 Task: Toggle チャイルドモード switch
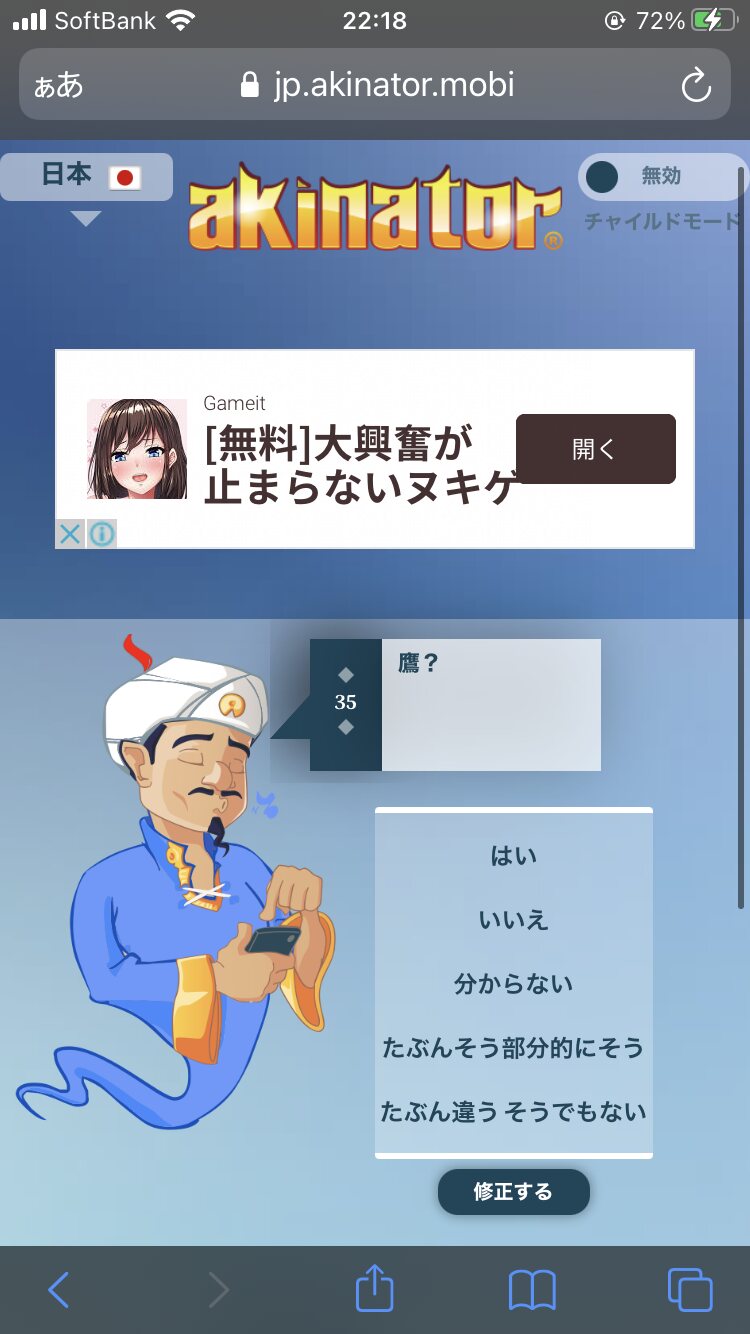[662, 177]
